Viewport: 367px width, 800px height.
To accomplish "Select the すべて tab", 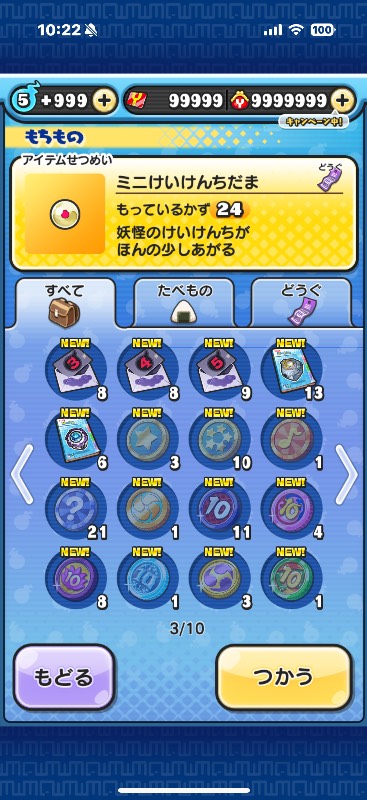I will (x=64, y=302).
